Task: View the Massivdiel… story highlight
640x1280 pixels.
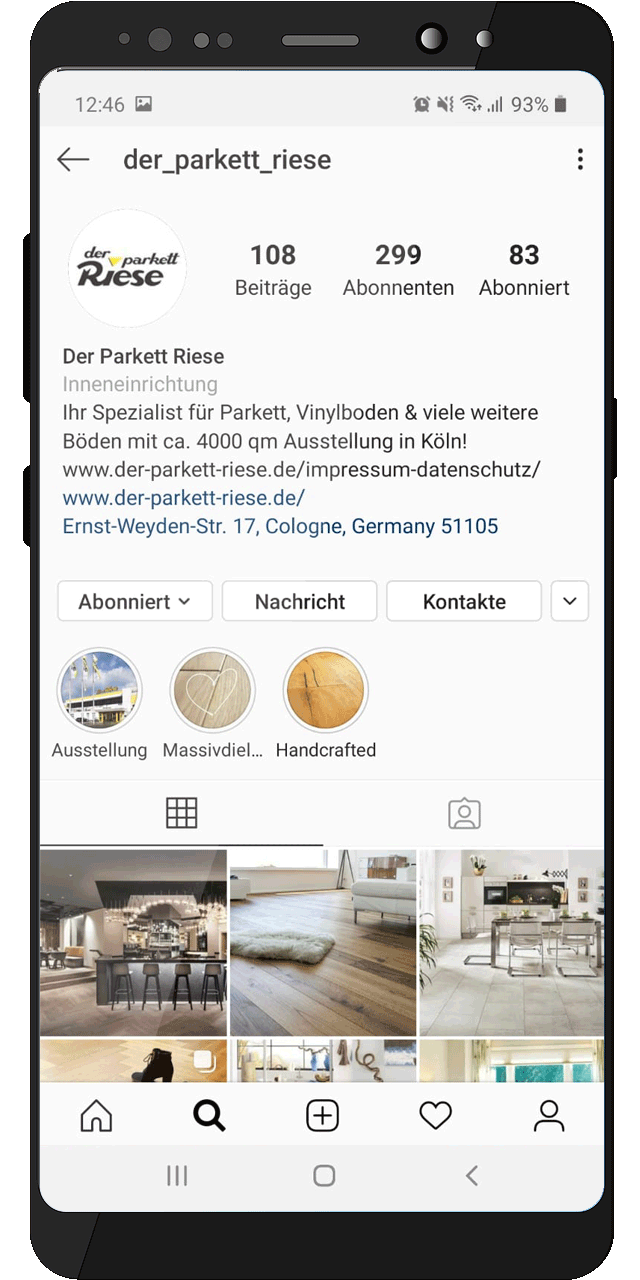Action: tap(213, 691)
